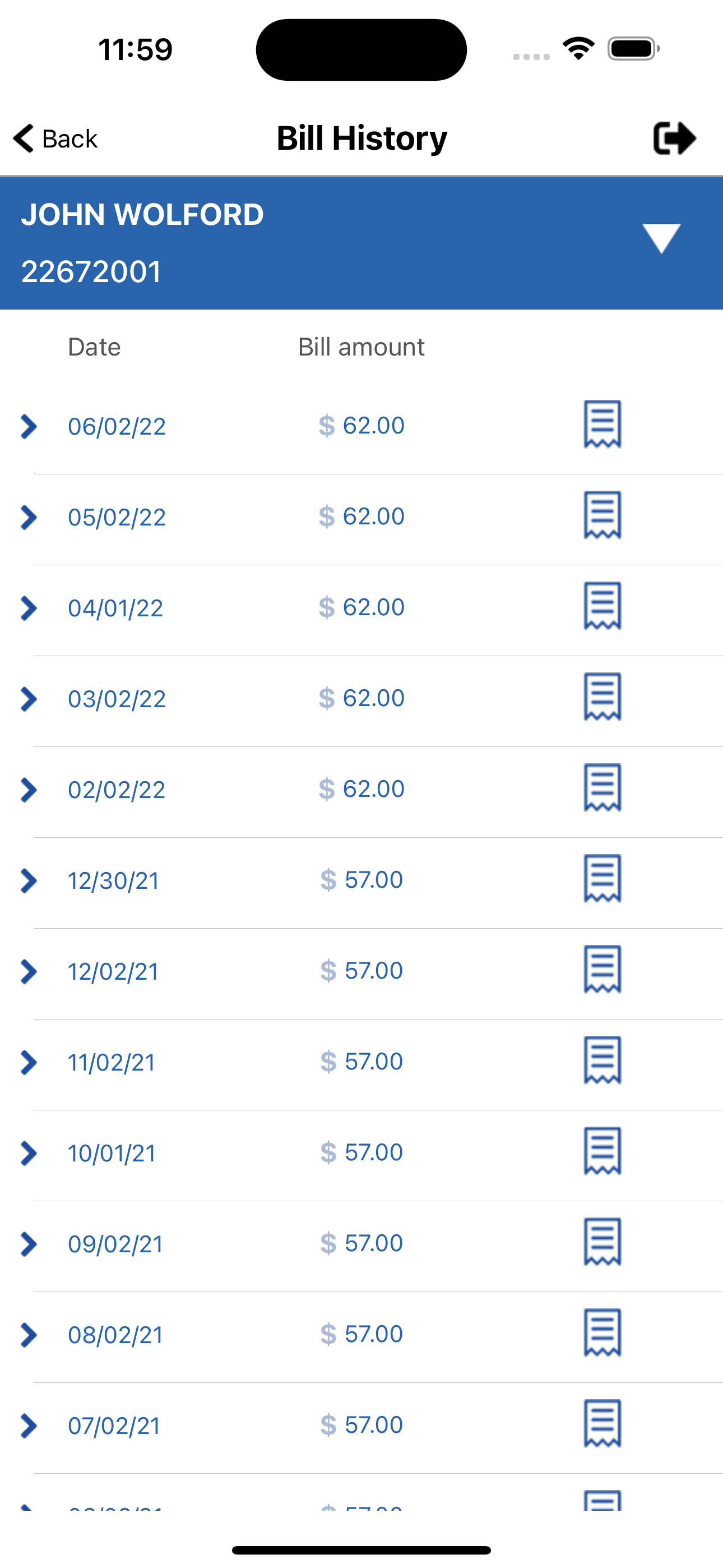Expand the 12/02/21 bill entry
Viewport: 723px width, 1568px height.
pos(28,971)
